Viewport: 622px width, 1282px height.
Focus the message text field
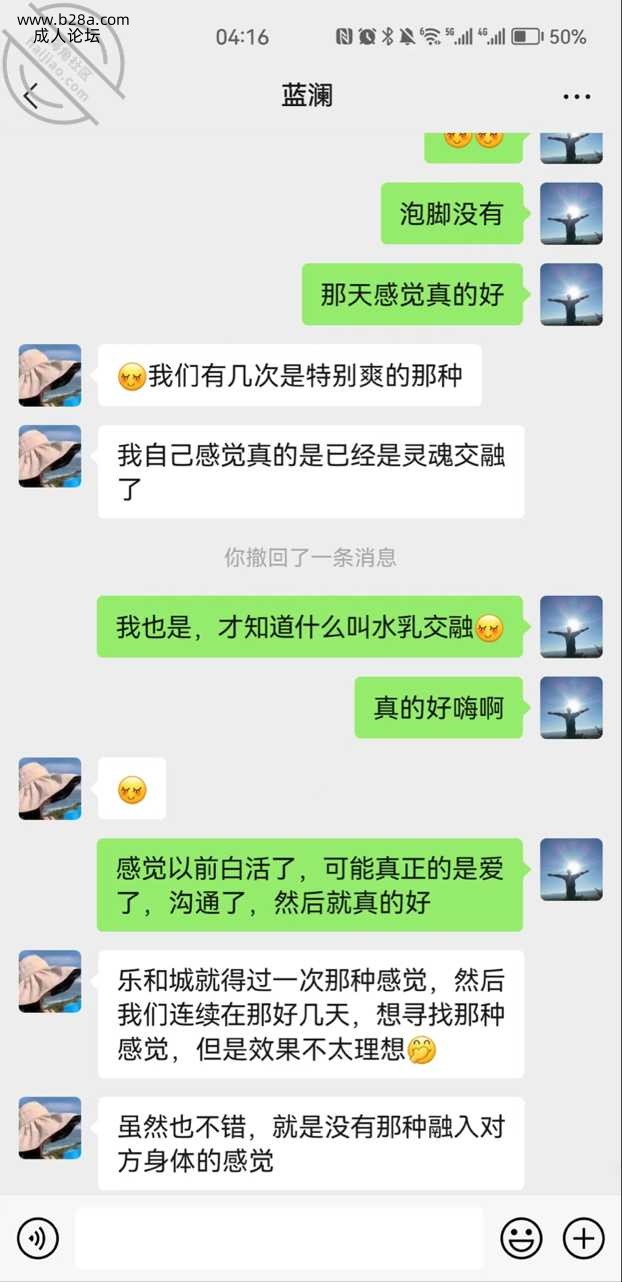(x=279, y=1239)
